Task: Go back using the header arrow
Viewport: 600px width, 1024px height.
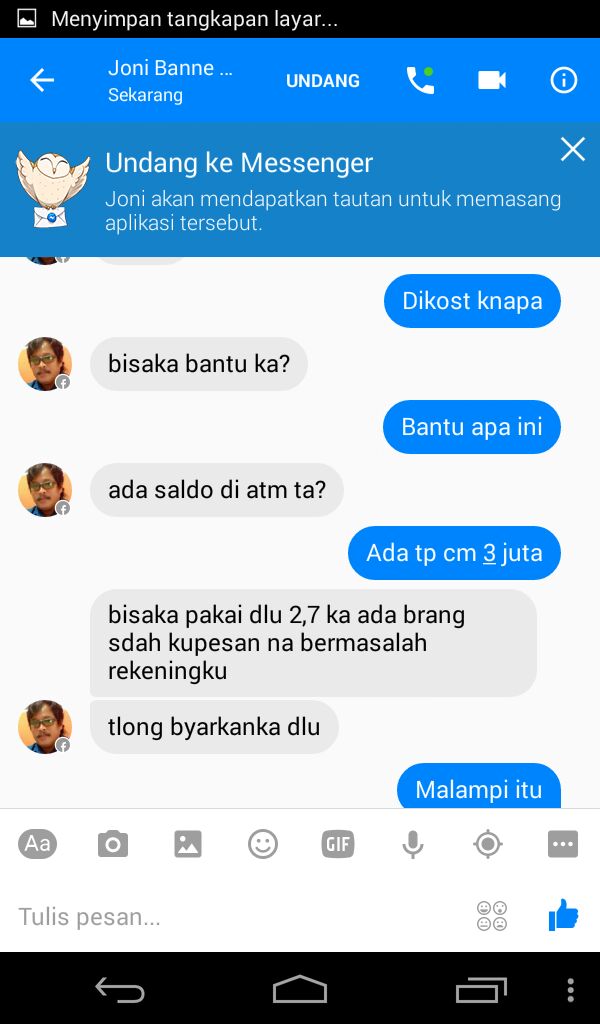Action: click(42, 80)
